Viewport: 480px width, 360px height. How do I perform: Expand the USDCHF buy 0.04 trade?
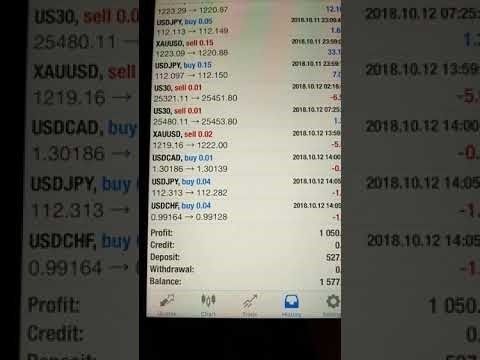click(245, 211)
